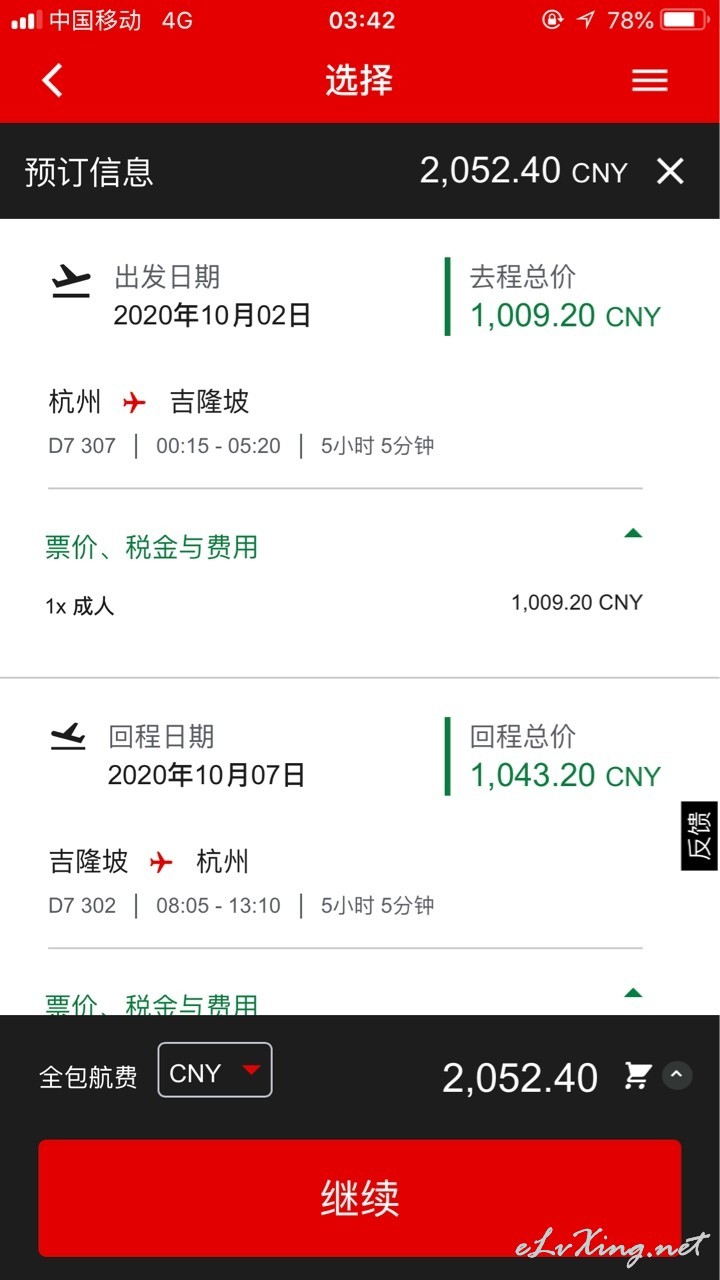Go back using the top-left arrow
This screenshot has height=1280, width=720.
tap(53, 80)
